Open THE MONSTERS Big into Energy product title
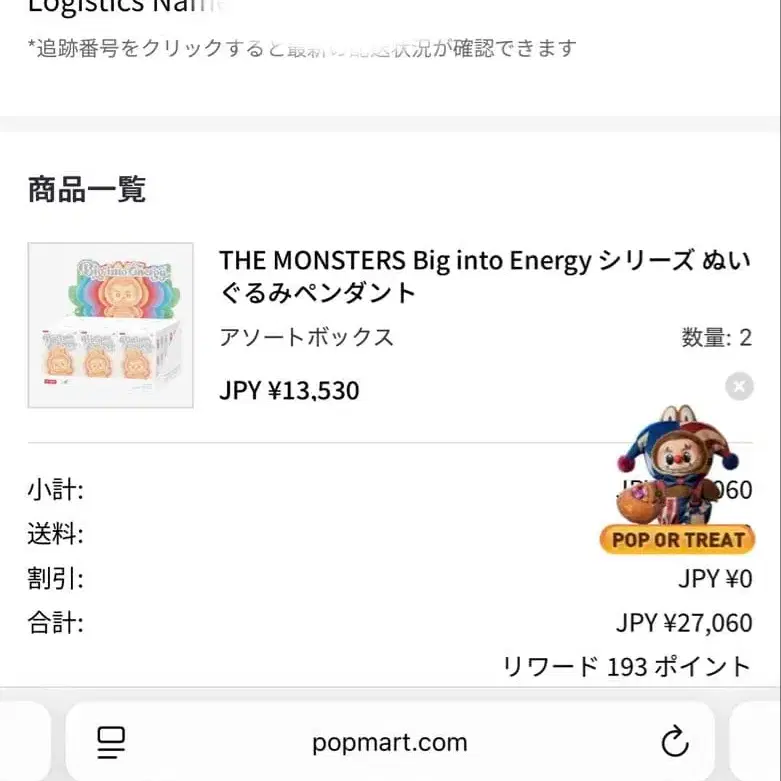781x781 pixels. (x=485, y=276)
